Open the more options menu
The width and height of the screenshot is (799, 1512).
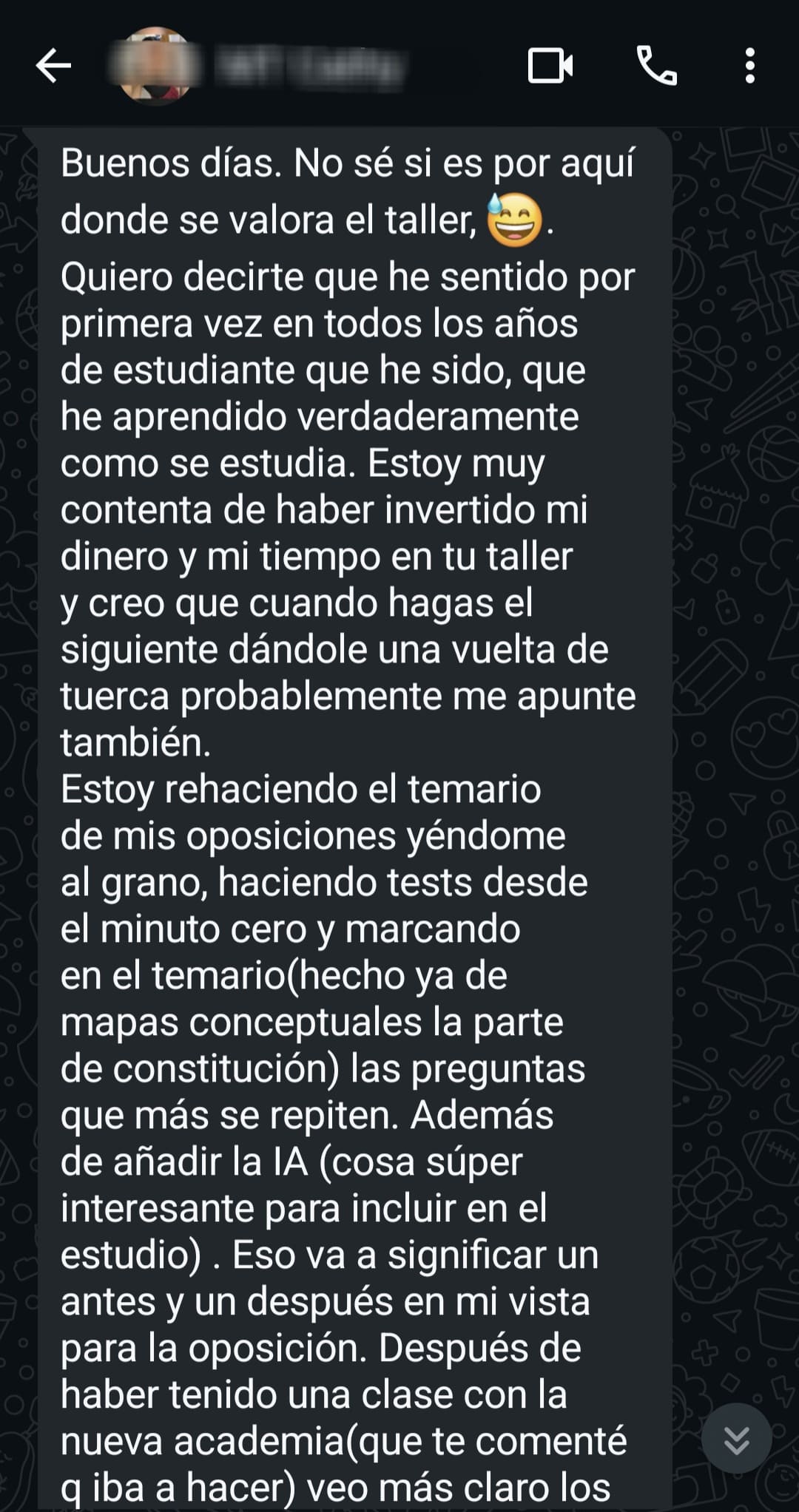point(749,66)
